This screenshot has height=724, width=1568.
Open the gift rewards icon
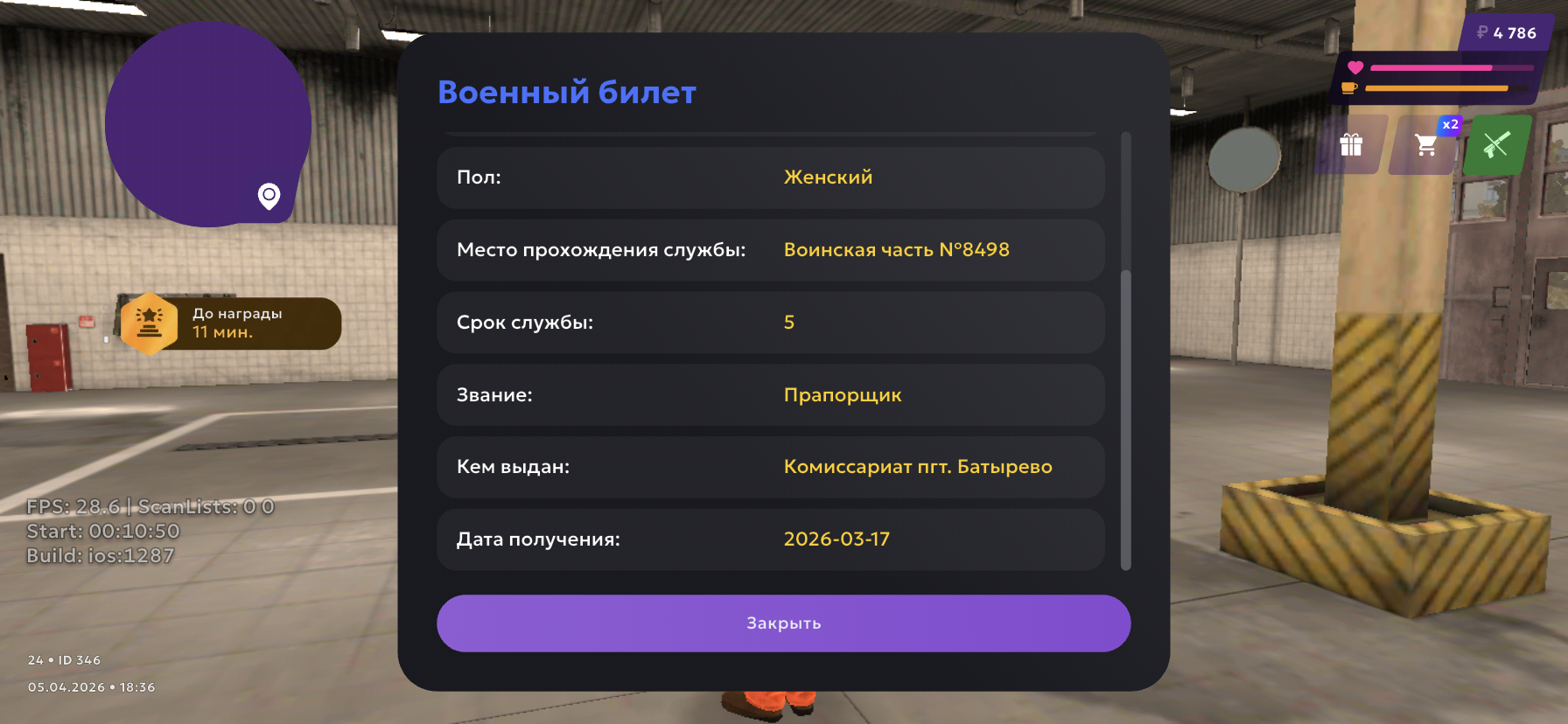[1351, 145]
